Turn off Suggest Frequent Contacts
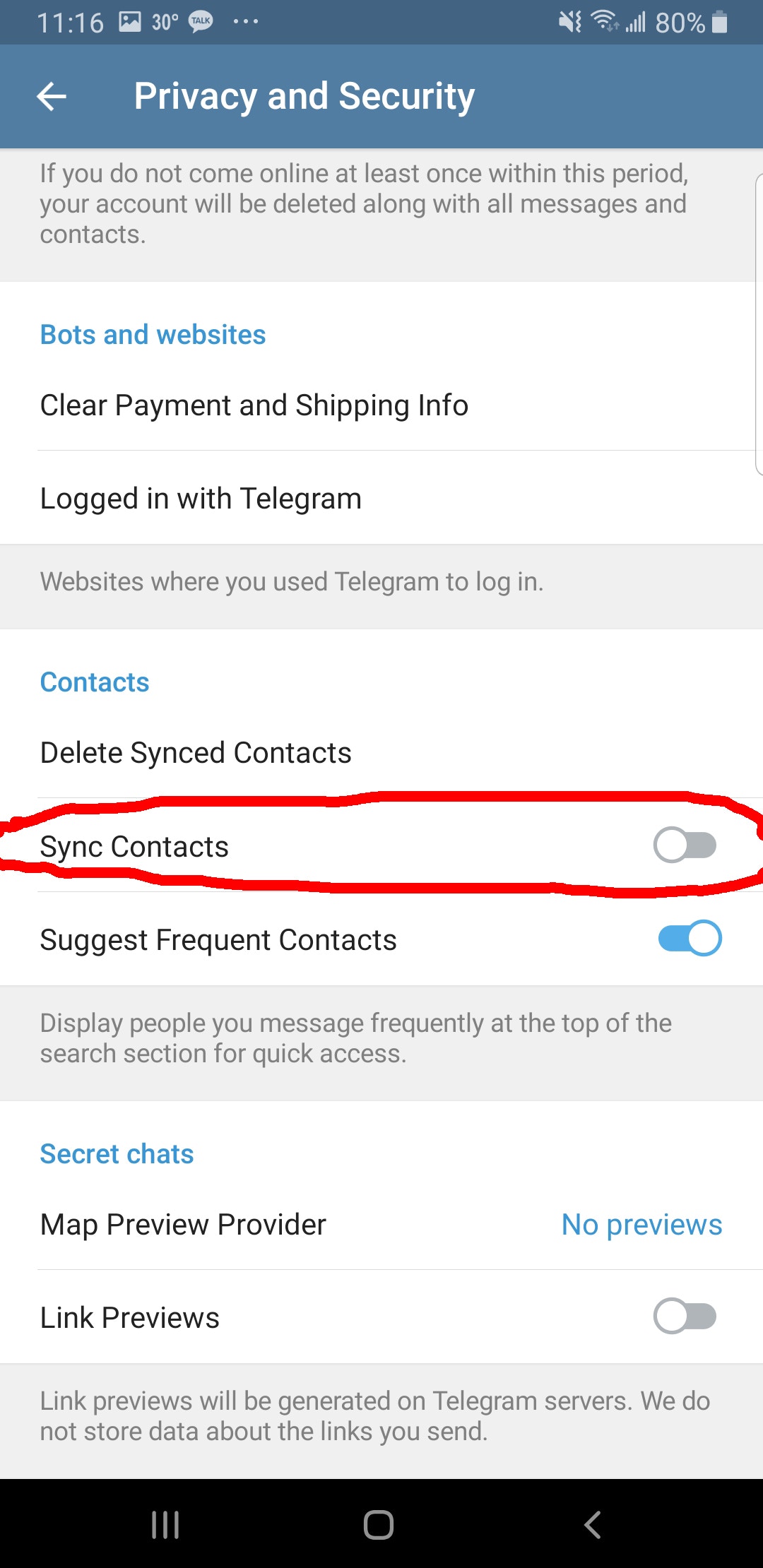763x1568 pixels. (x=690, y=939)
